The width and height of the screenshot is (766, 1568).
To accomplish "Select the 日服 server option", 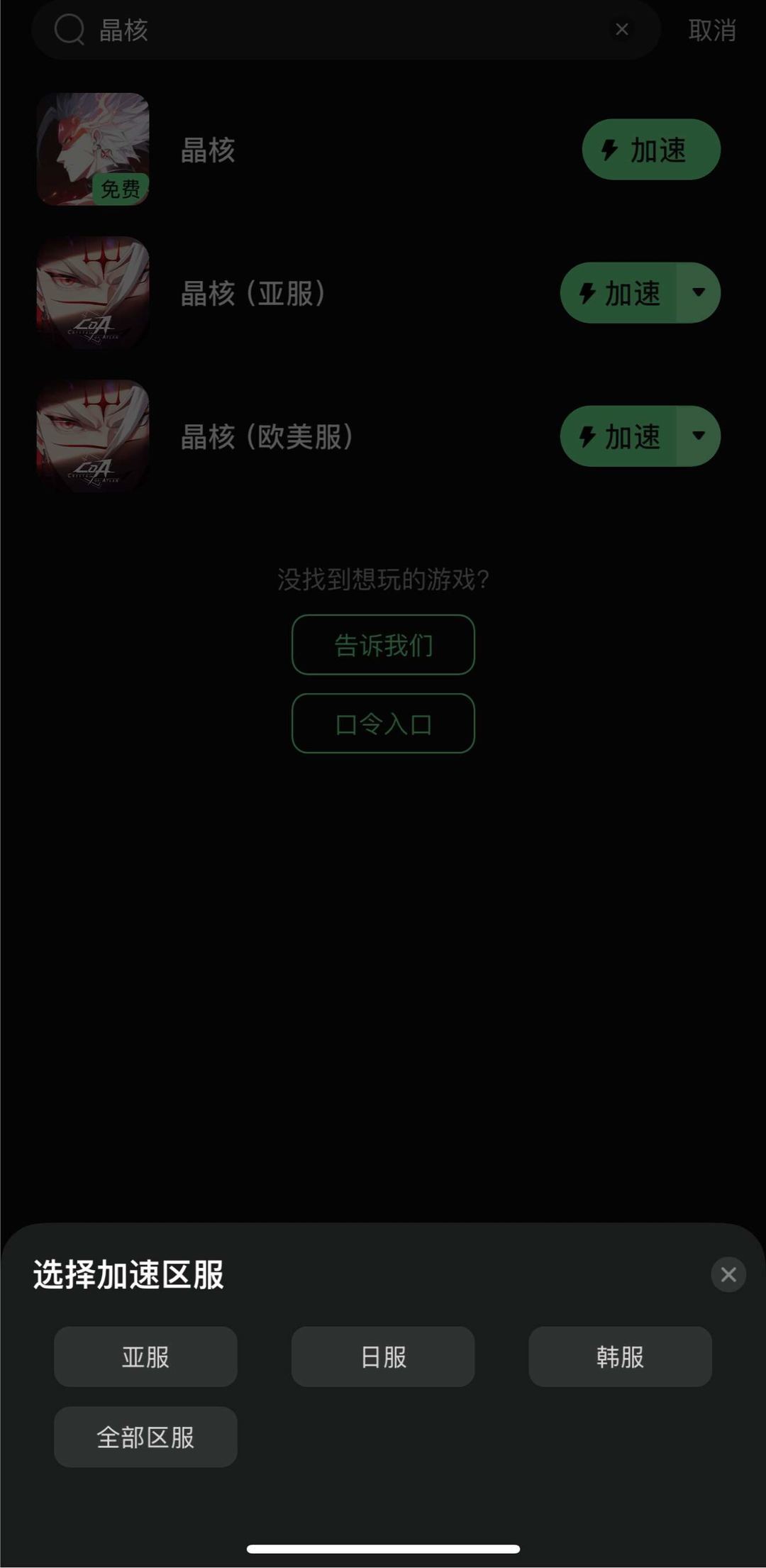I will 382,1357.
